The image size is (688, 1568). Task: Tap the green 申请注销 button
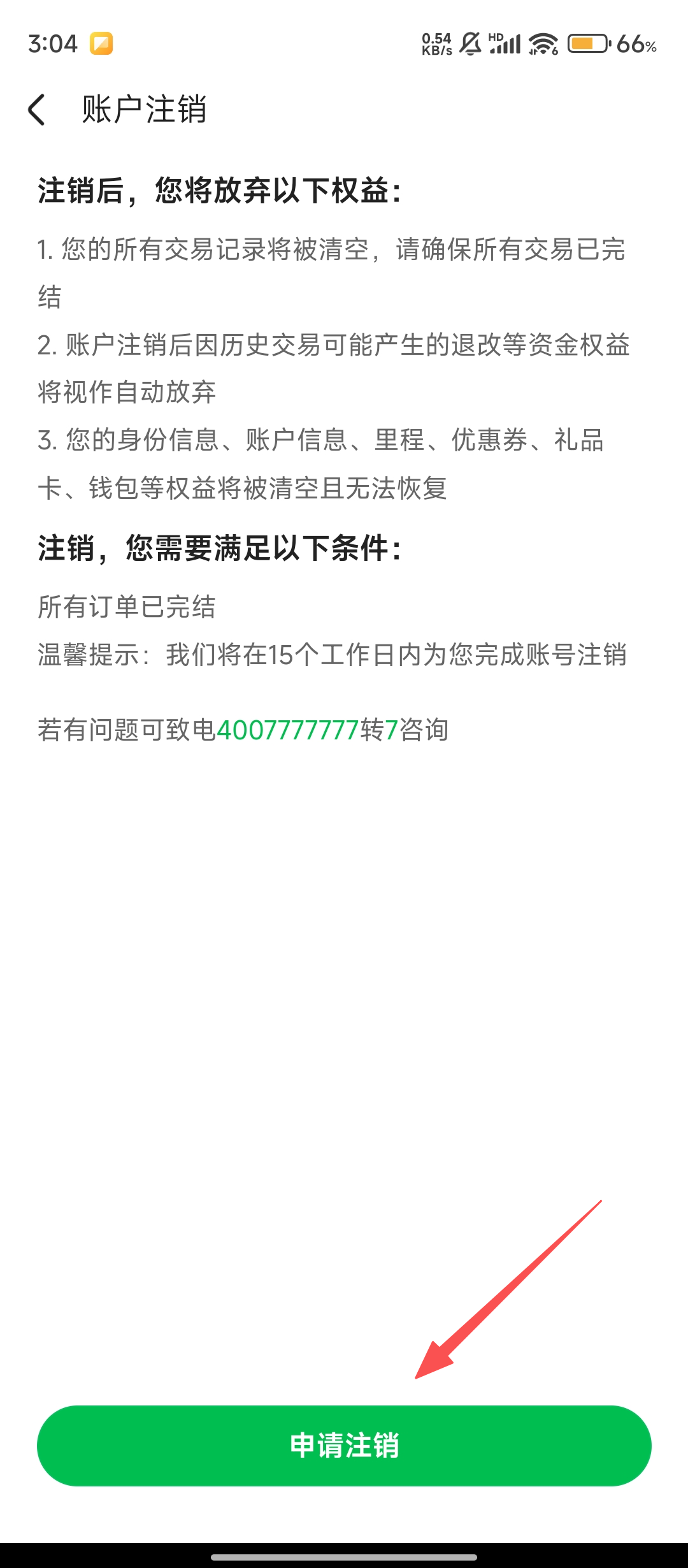pyautogui.click(x=344, y=1445)
